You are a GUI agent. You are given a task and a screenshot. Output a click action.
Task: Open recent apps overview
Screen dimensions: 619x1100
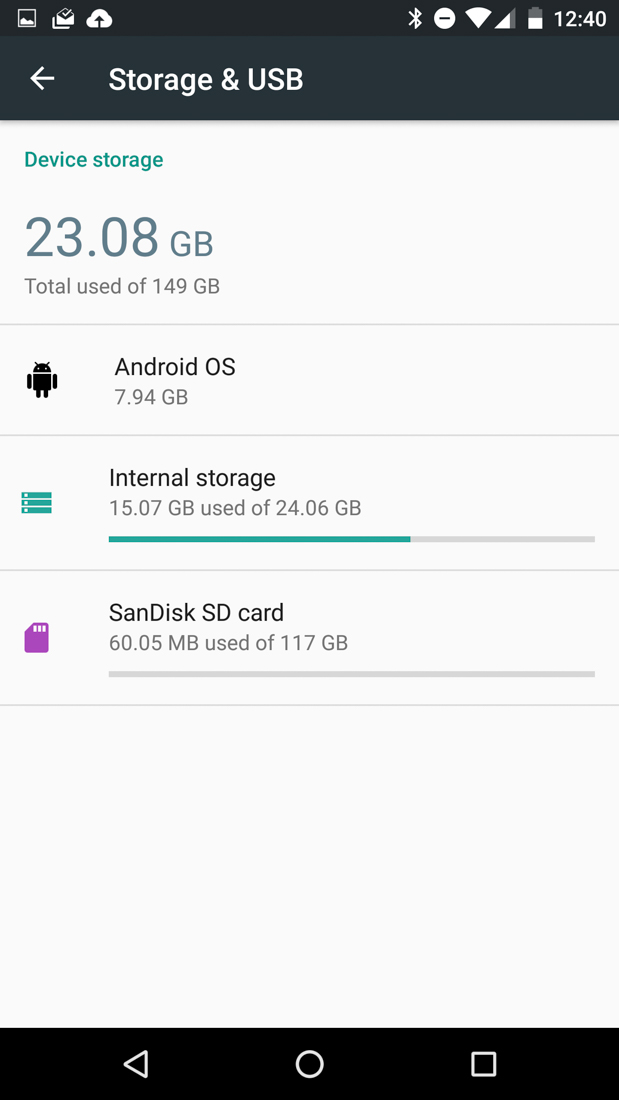[x=483, y=1064]
